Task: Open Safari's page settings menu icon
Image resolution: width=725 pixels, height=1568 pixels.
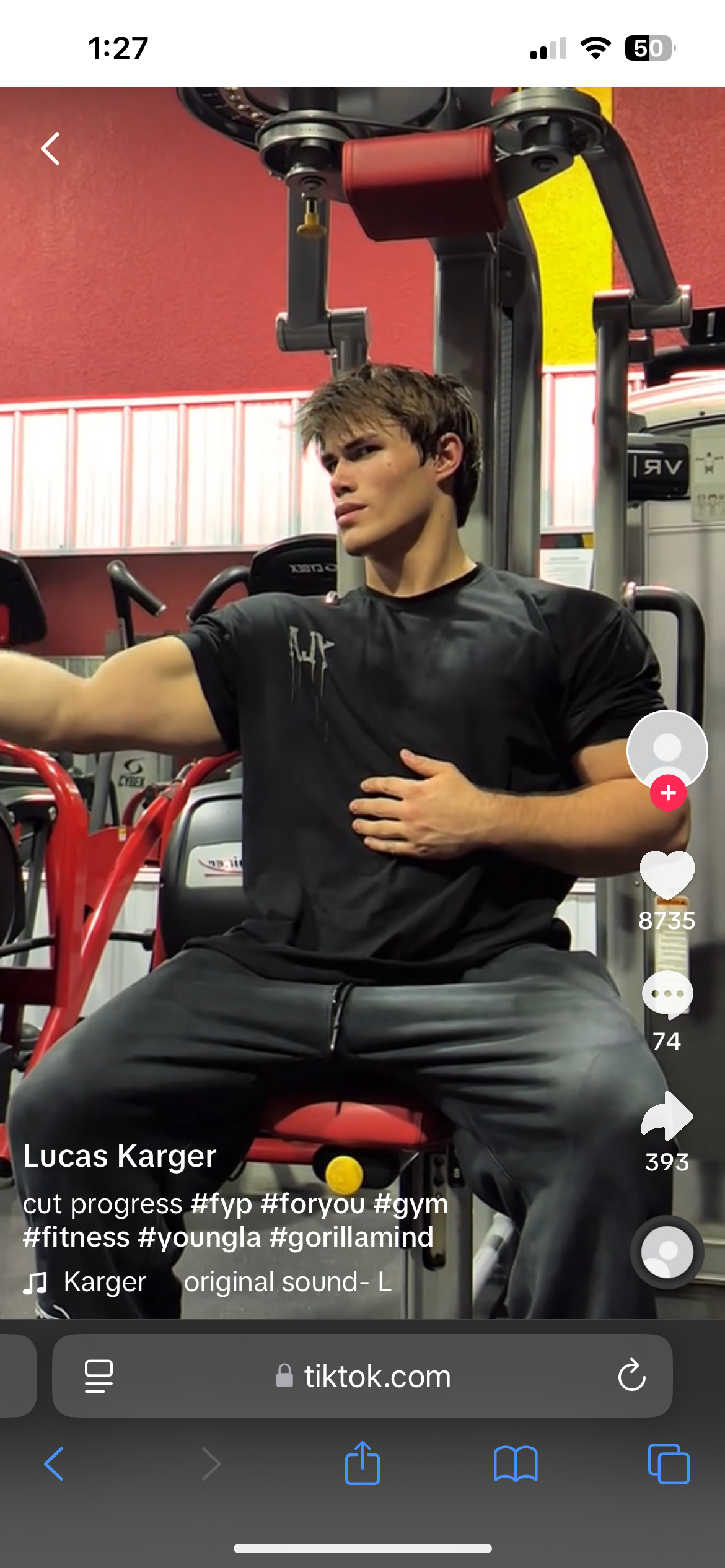Action: coord(99,1376)
